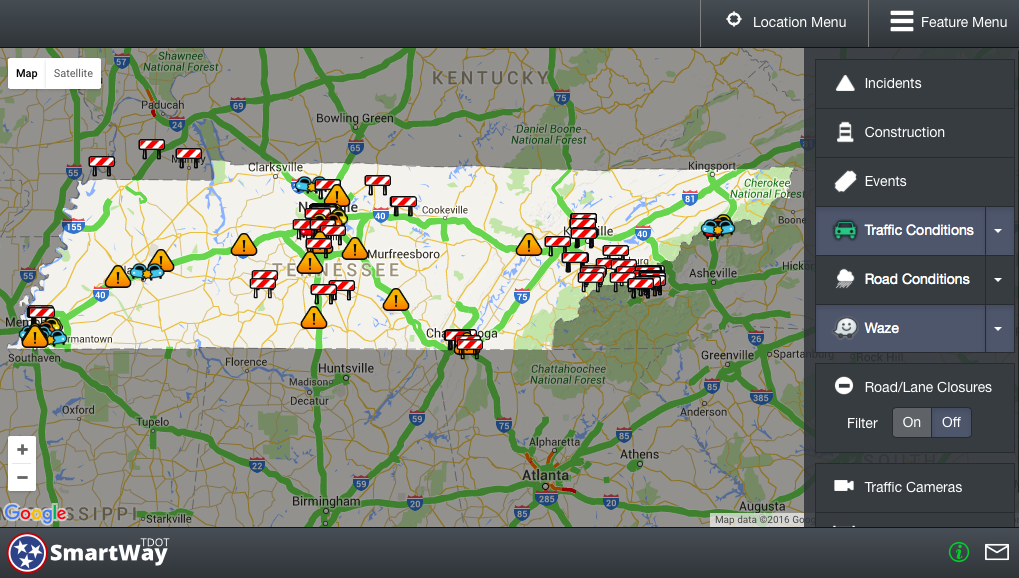Screen dimensions: 1019x578
Task: Turn the Road/Lane Closures filter On
Action: (x=912, y=422)
